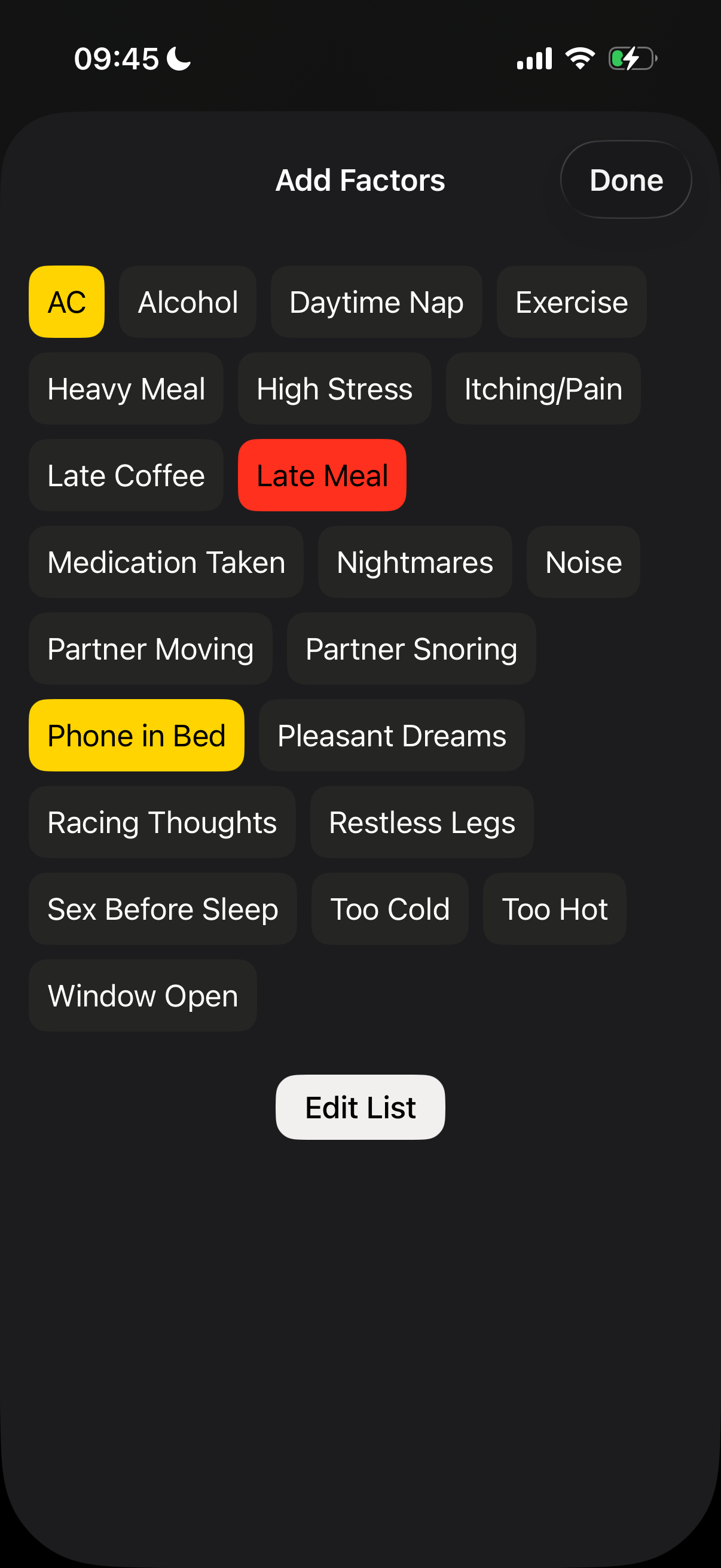Click the charging battery indicator

point(633,58)
